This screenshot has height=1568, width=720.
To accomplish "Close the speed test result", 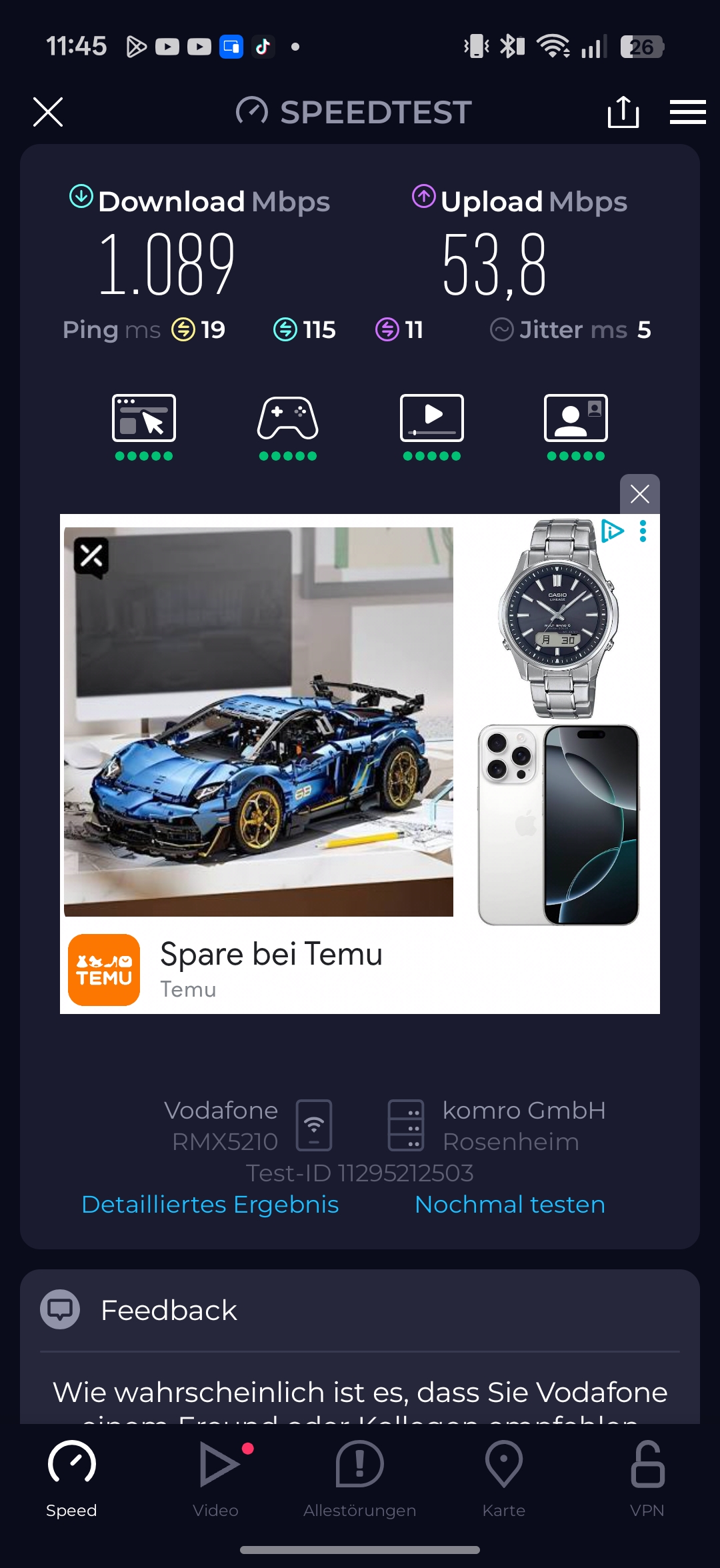I will (48, 112).
